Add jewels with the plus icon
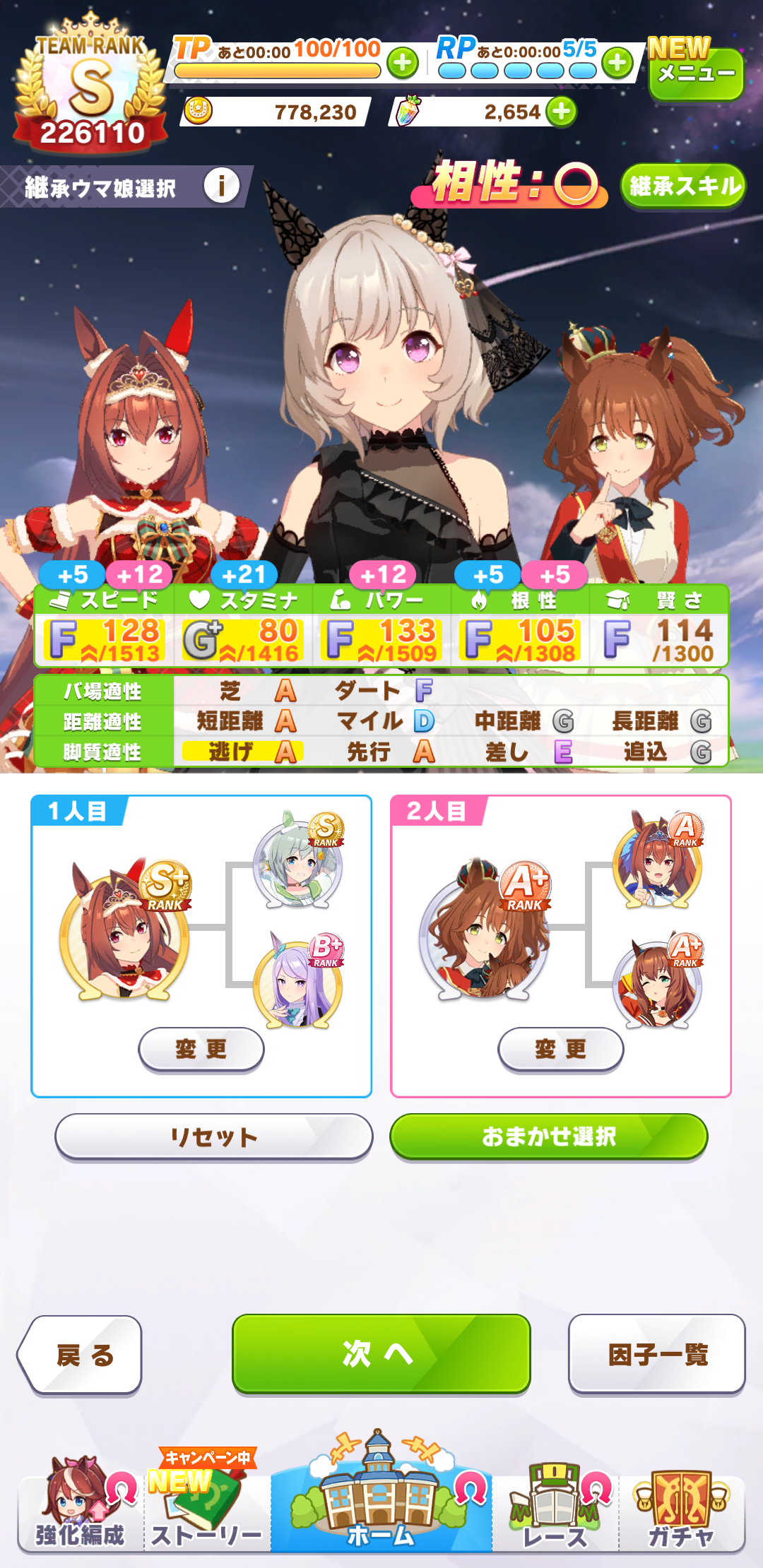The height and width of the screenshot is (1568, 763). tap(562, 112)
